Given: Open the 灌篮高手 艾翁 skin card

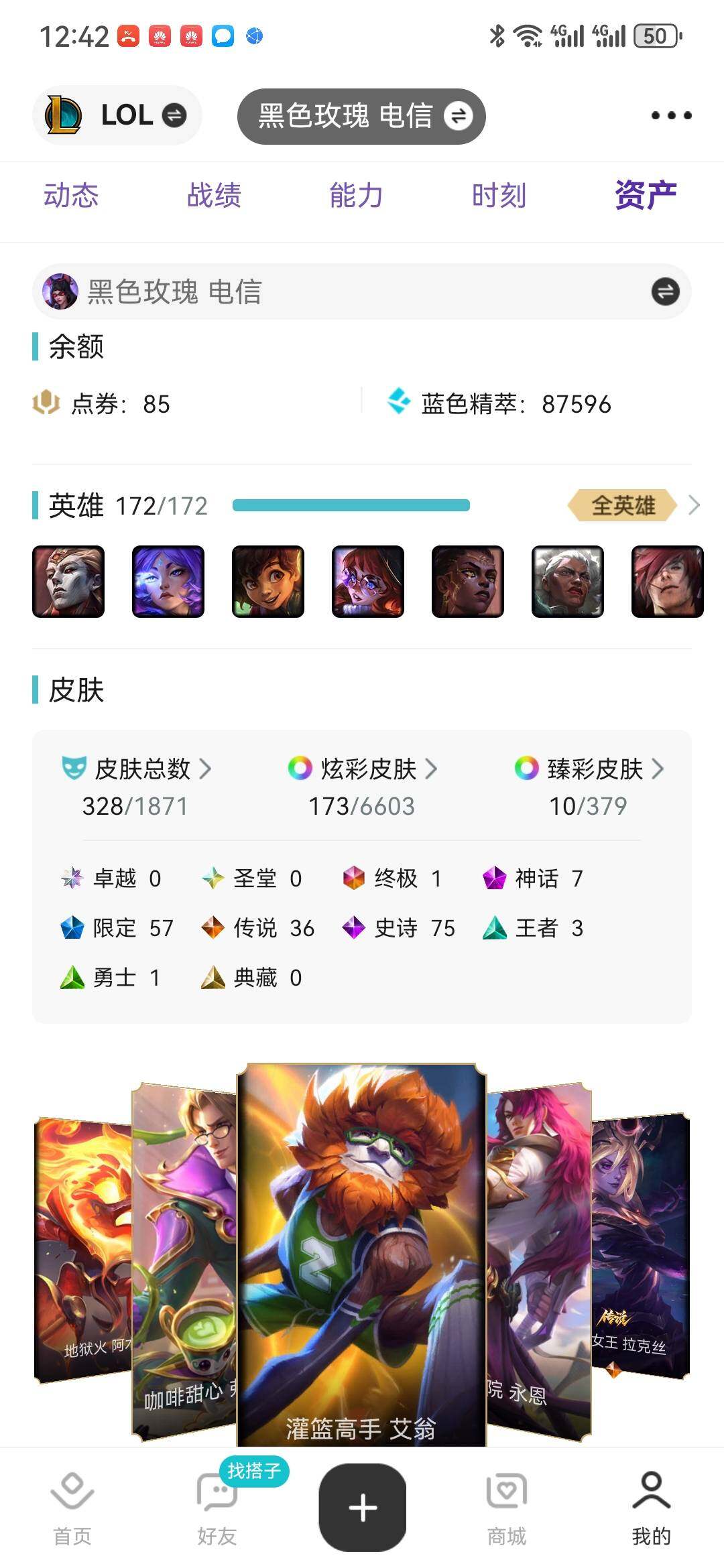Looking at the screenshot, I should (x=361, y=1253).
